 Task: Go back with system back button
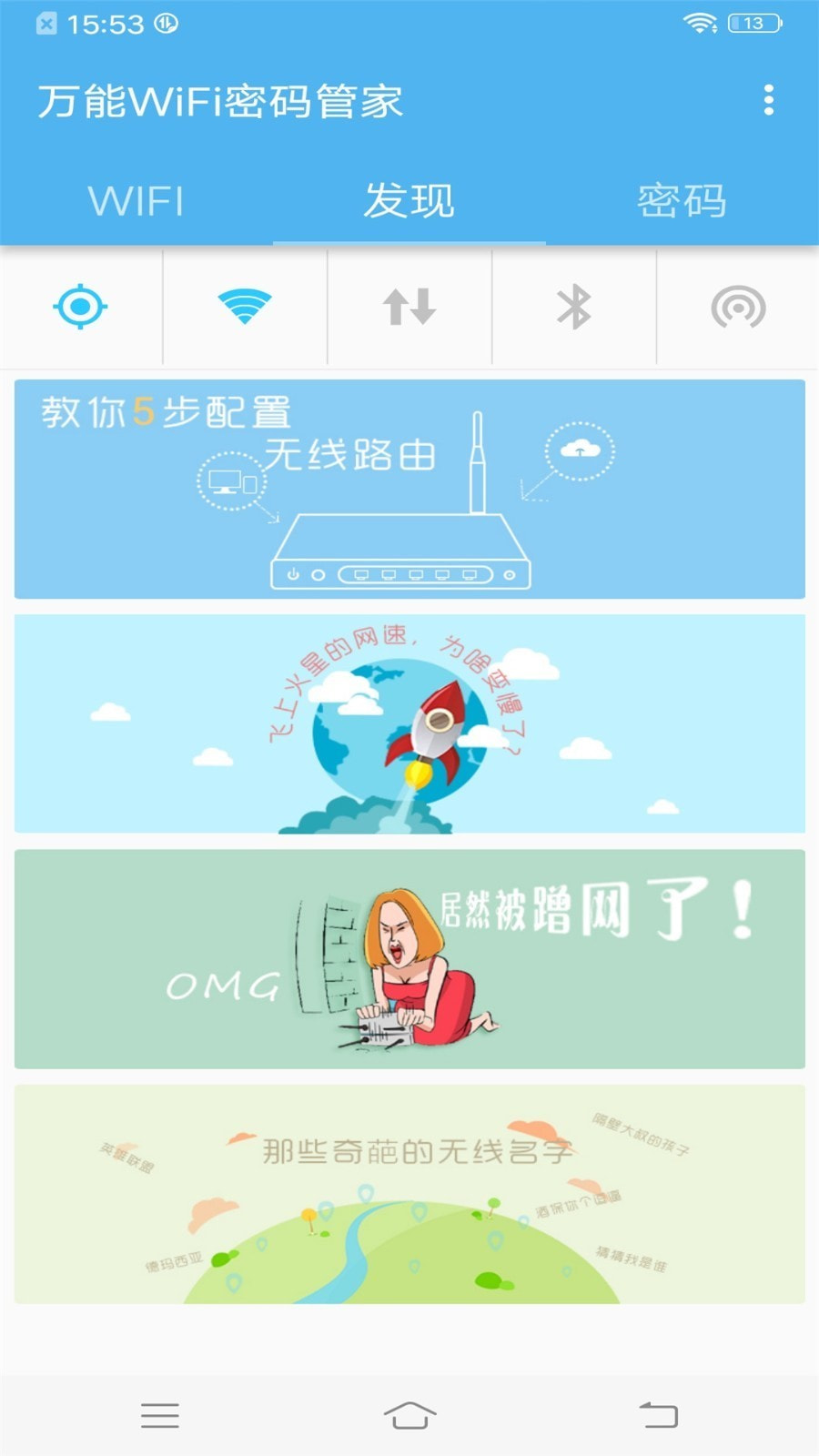(659, 1415)
